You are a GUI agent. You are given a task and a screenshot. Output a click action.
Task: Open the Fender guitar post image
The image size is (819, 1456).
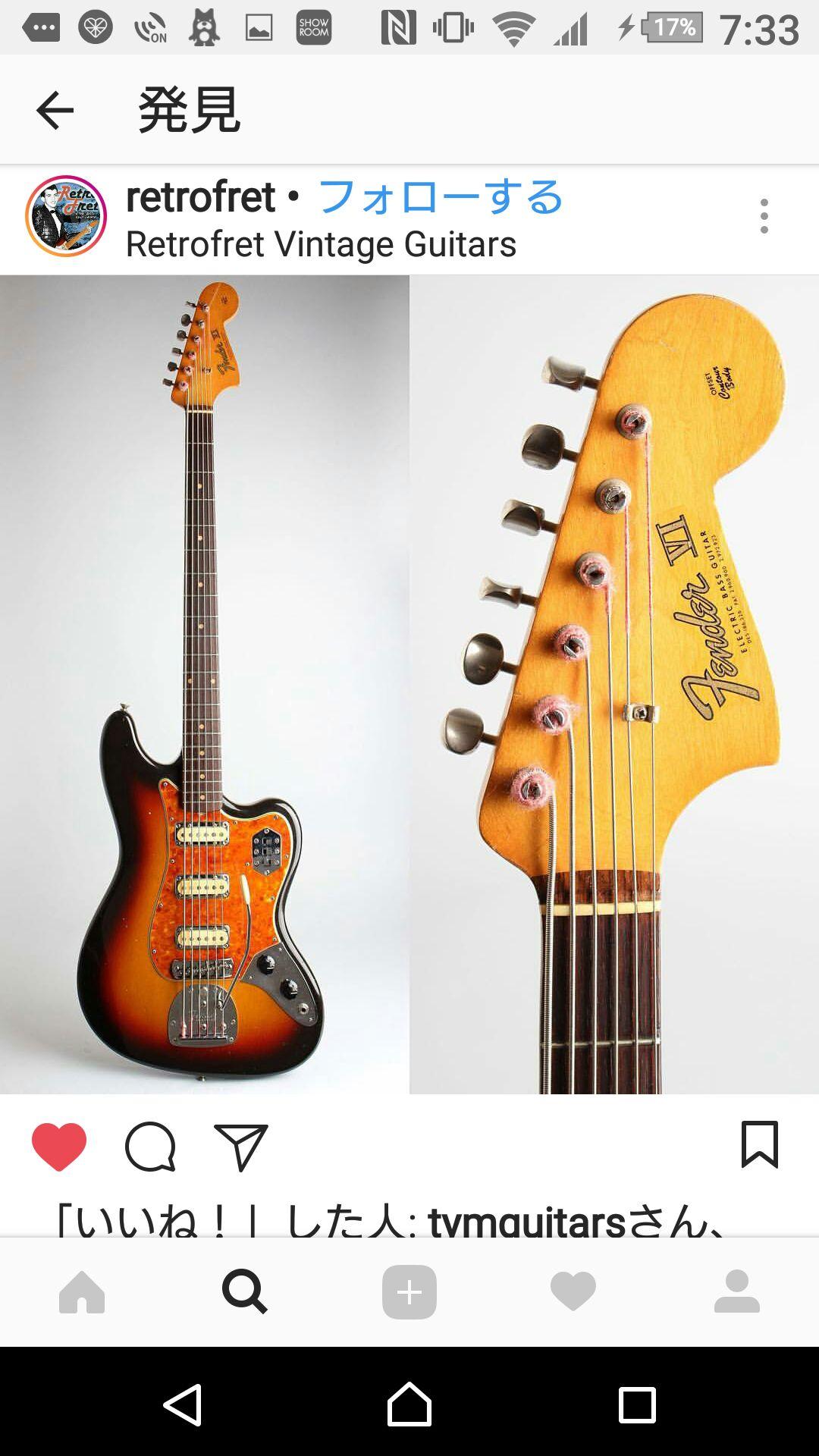click(409, 684)
